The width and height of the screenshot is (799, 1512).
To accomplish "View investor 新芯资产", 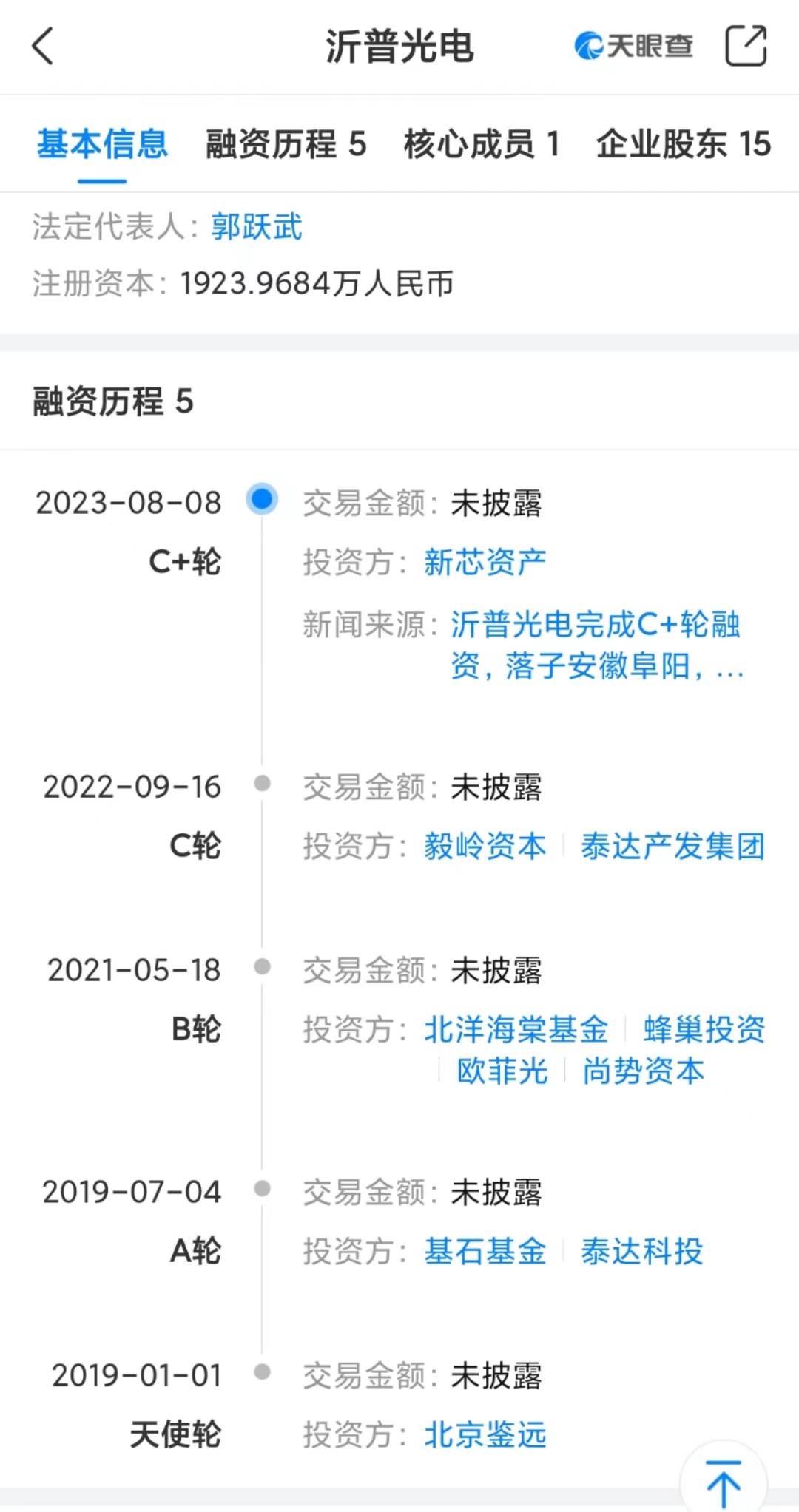I will (x=485, y=563).
